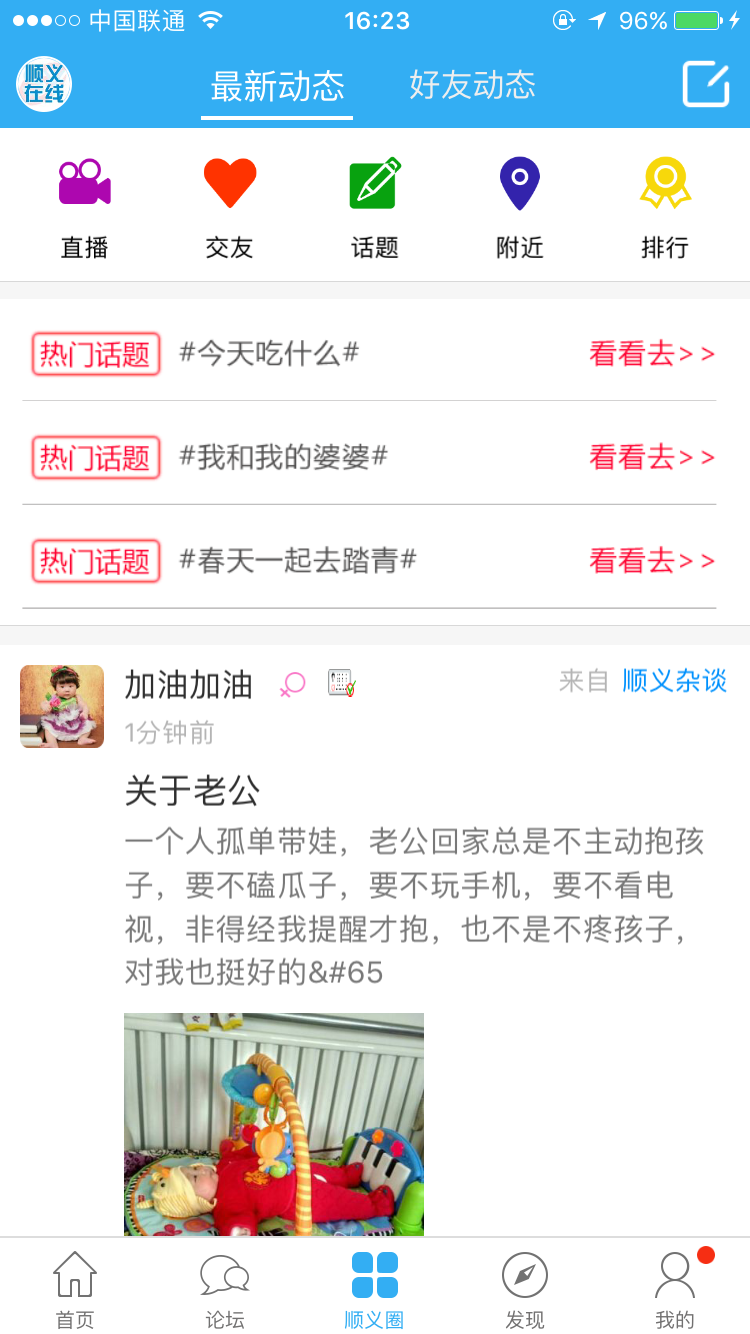Go to 首页 tab
The height and width of the screenshot is (1334, 750).
pyautogui.click(x=75, y=1289)
